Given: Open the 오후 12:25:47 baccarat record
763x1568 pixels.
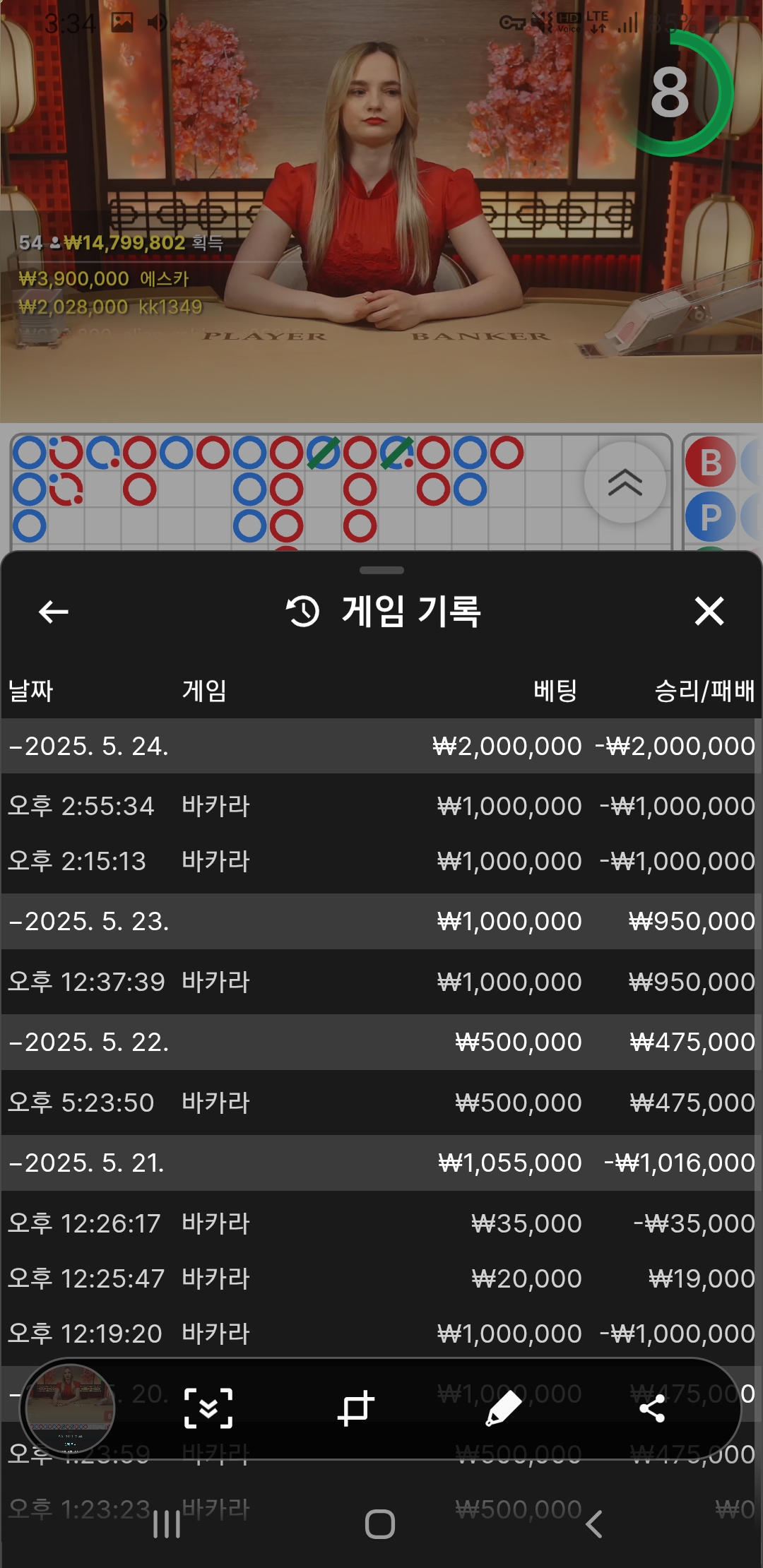Looking at the screenshot, I should pos(381,1279).
